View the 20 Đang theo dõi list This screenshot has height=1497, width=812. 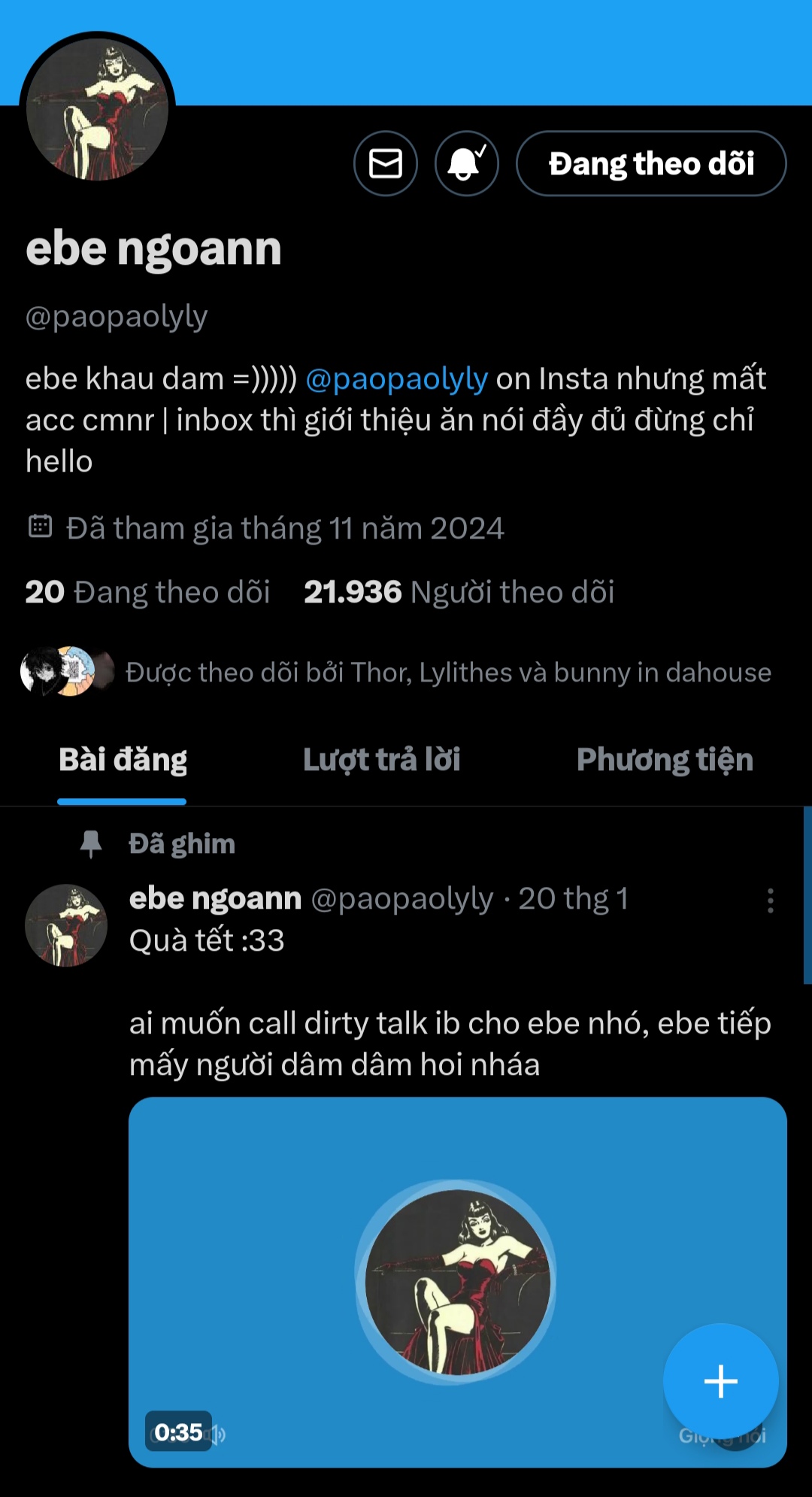tap(148, 592)
